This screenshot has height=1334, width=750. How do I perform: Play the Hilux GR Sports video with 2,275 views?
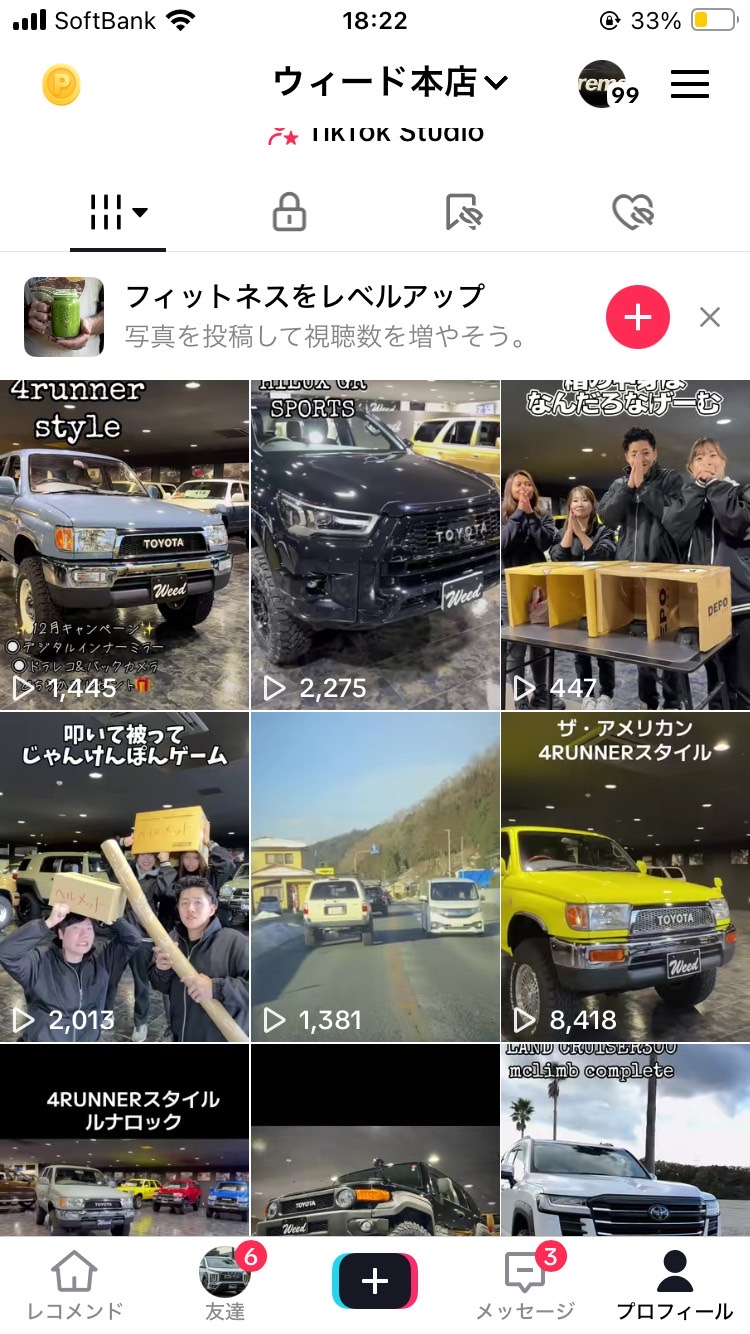coord(375,545)
